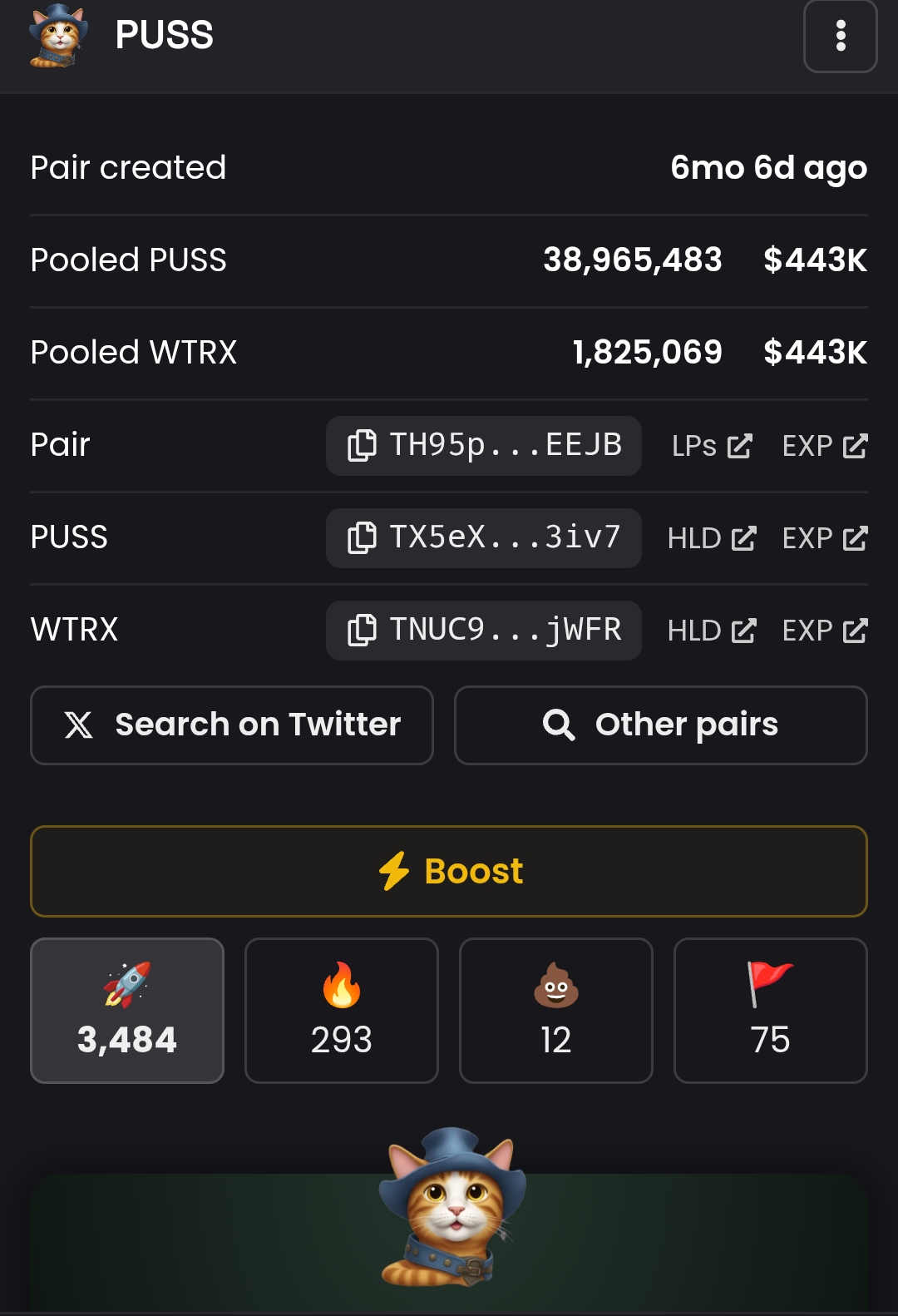Screen dimensions: 898x1316
Task: Open LPs link for the pair
Action: (712, 446)
